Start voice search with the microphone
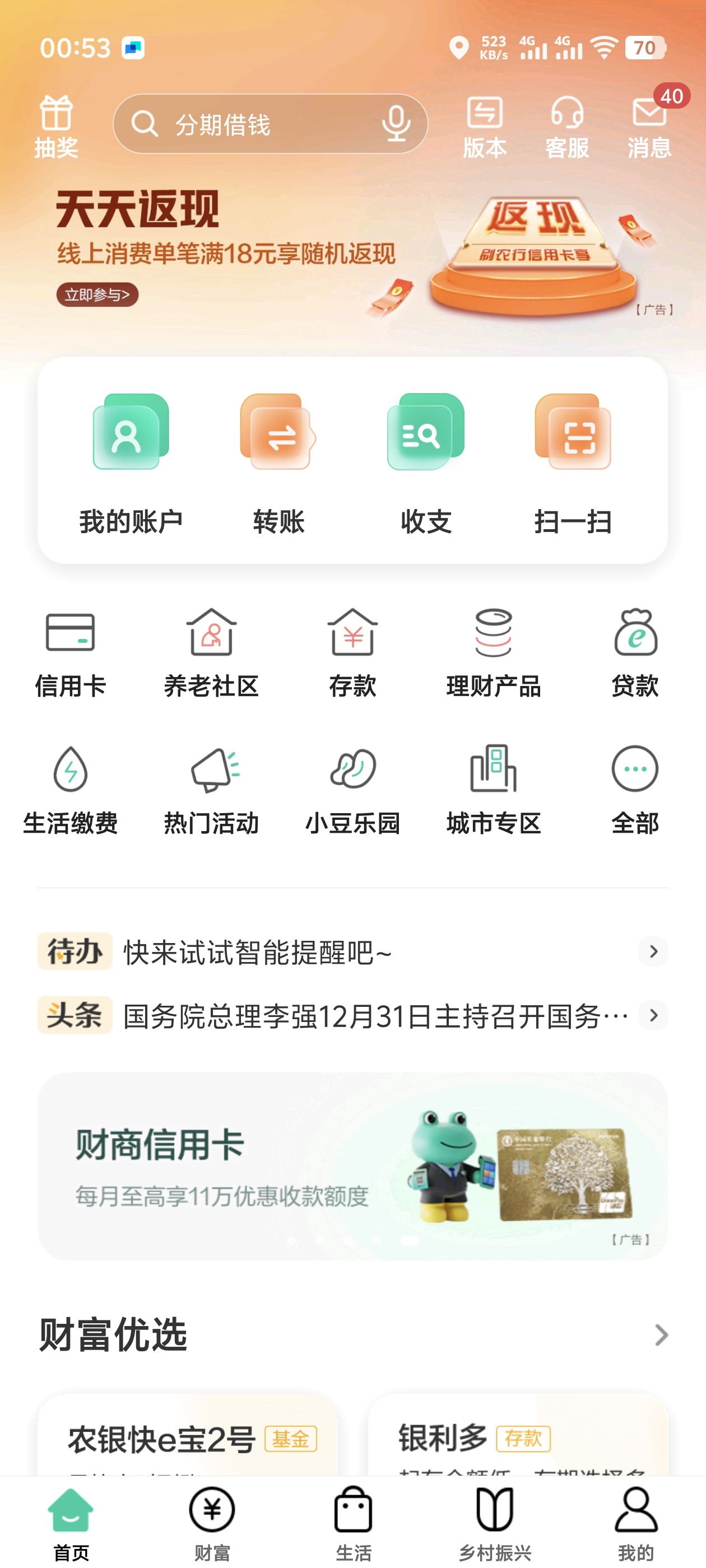The height and width of the screenshot is (1568, 706). (396, 123)
